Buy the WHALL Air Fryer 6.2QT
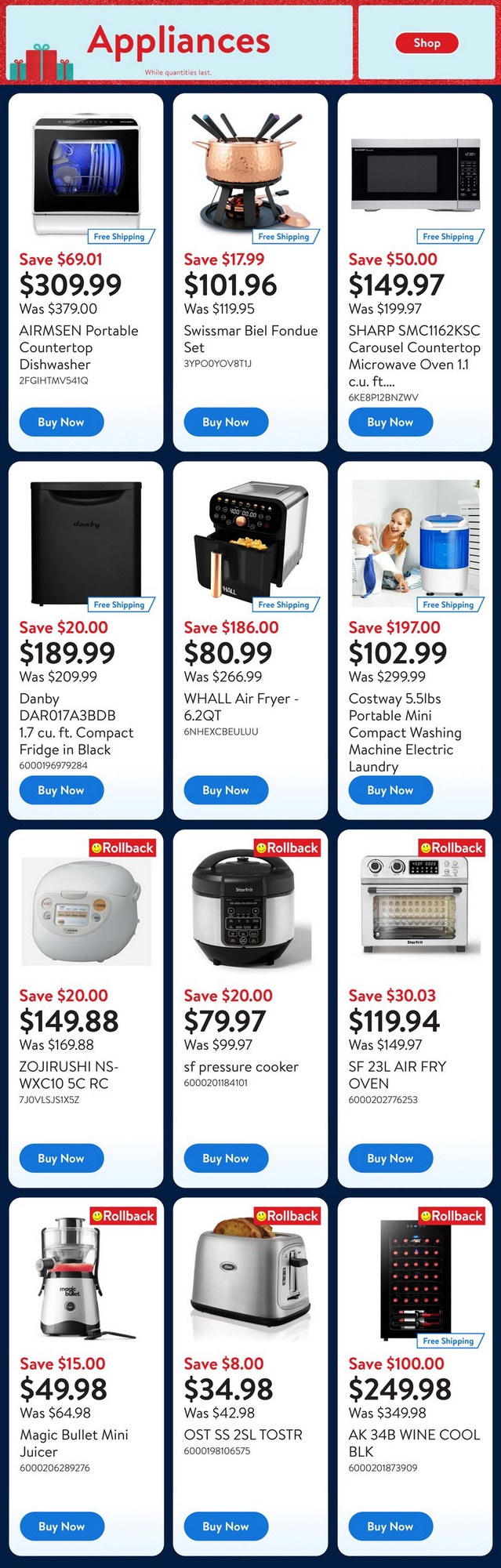 pos(226,790)
